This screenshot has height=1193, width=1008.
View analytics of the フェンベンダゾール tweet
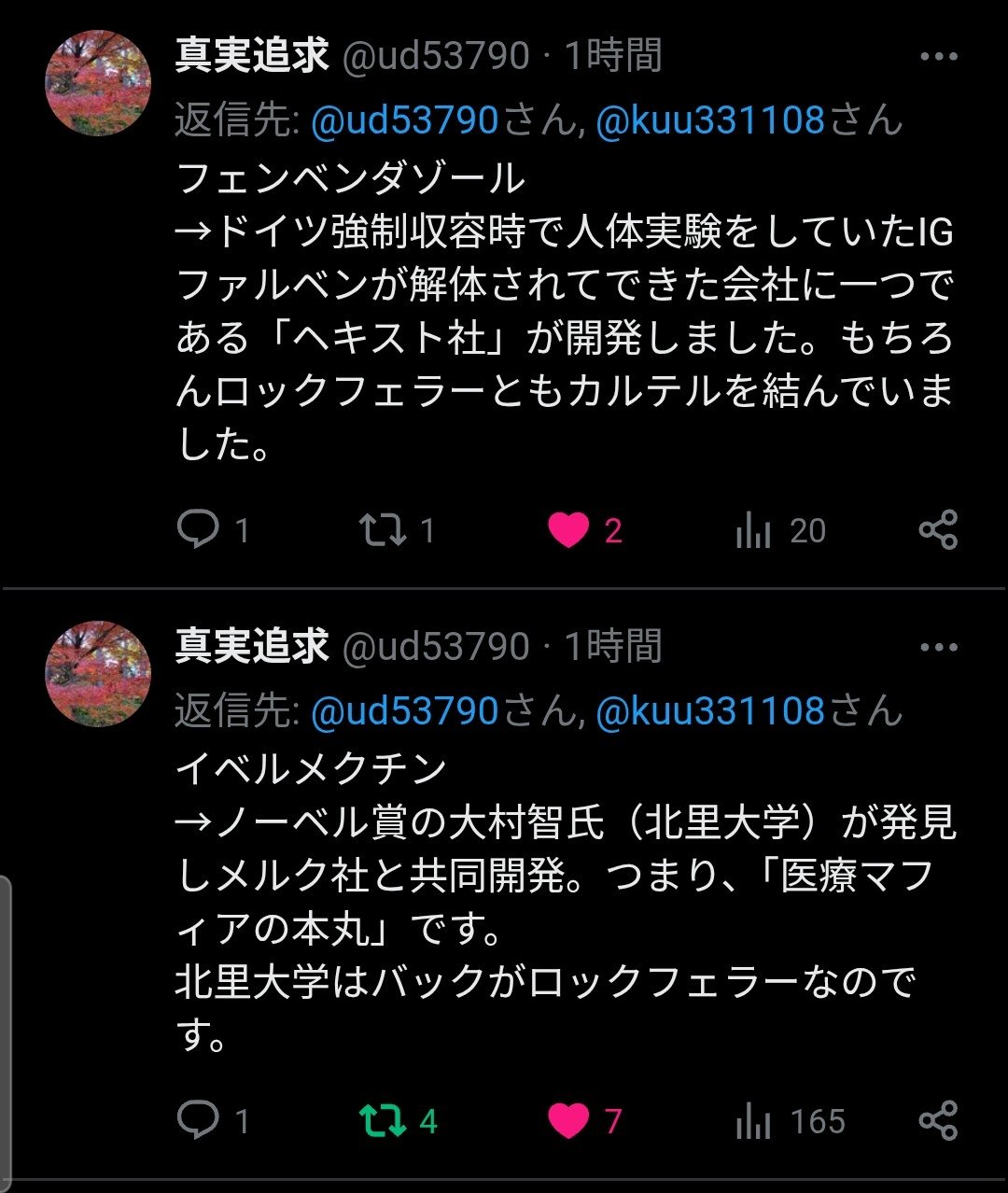pos(753,531)
